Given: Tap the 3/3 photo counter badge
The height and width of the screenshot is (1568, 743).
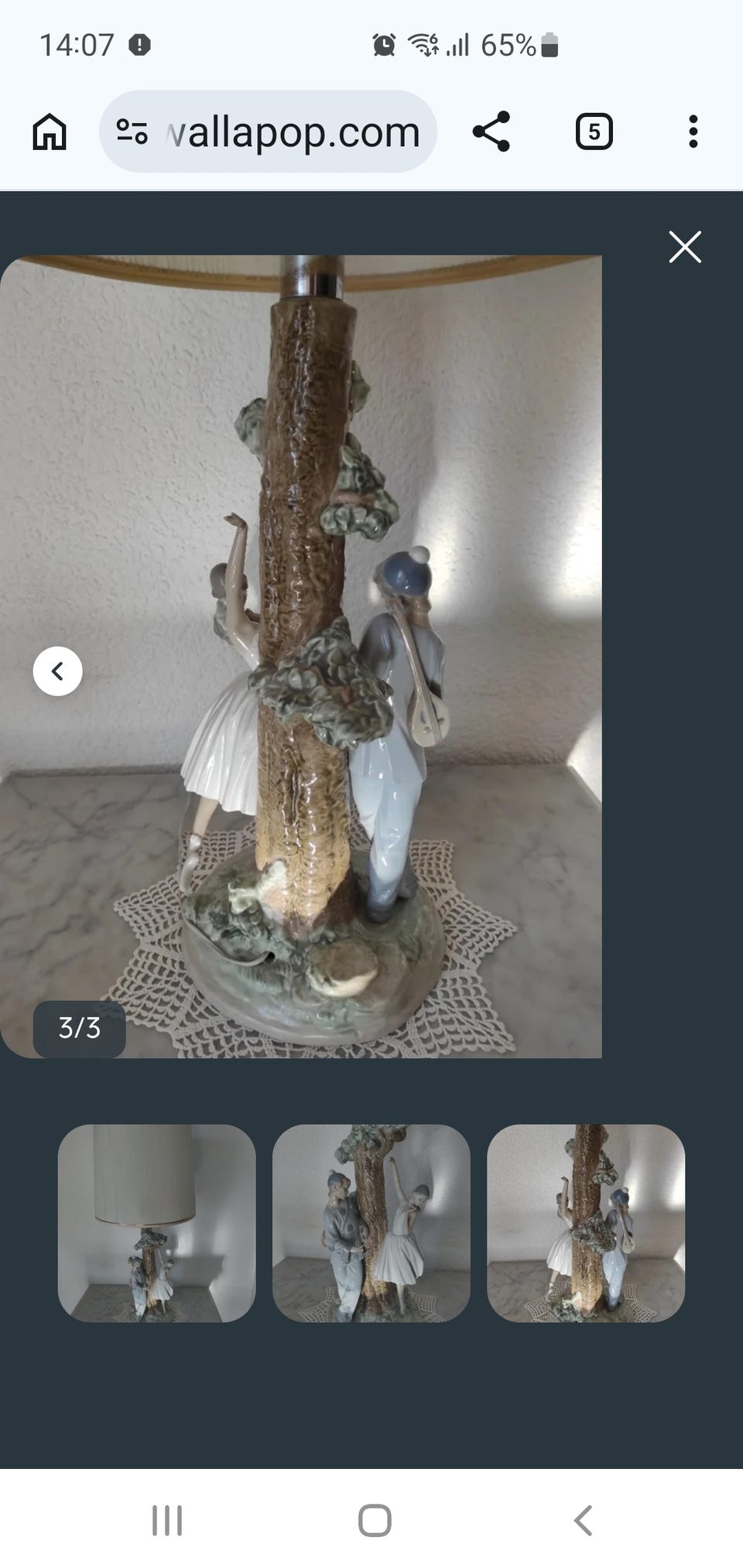Looking at the screenshot, I should click(x=80, y=1029).
